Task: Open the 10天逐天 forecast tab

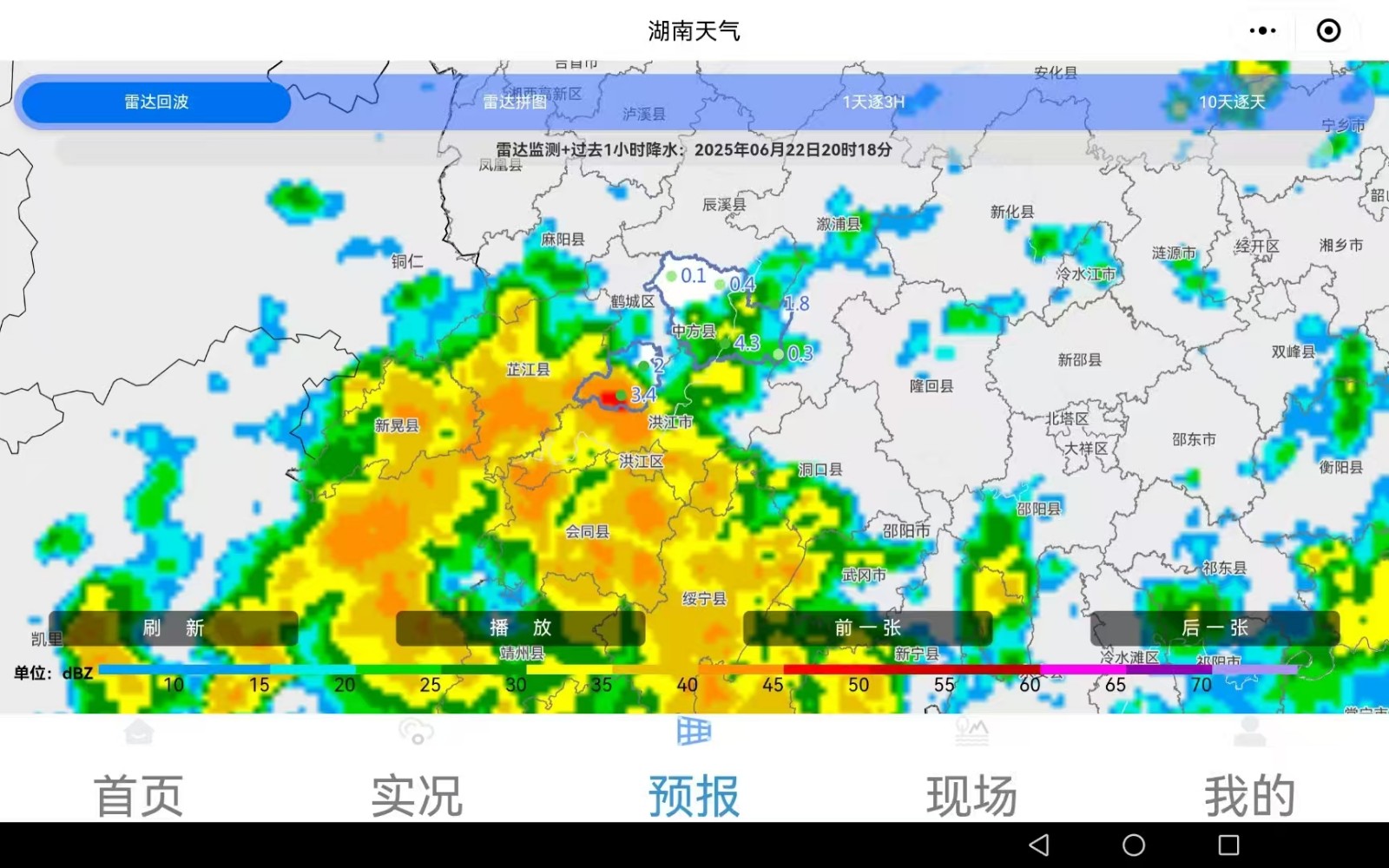Action: (1232, 102)
